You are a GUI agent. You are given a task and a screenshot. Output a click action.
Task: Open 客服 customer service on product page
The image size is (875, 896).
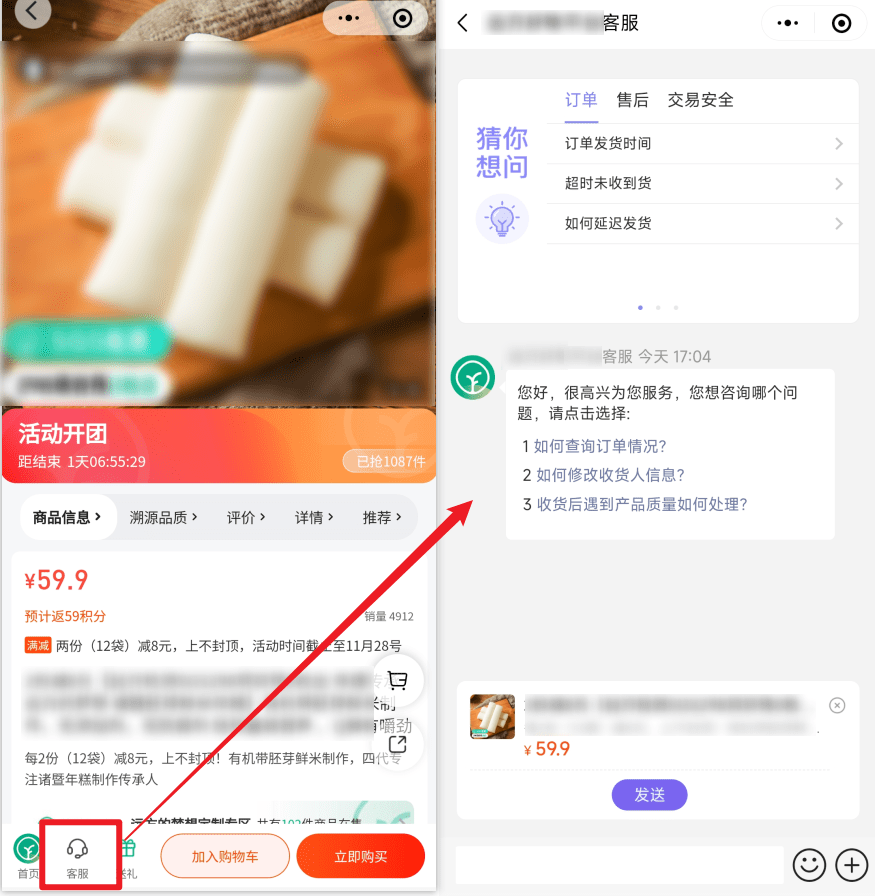78,858
